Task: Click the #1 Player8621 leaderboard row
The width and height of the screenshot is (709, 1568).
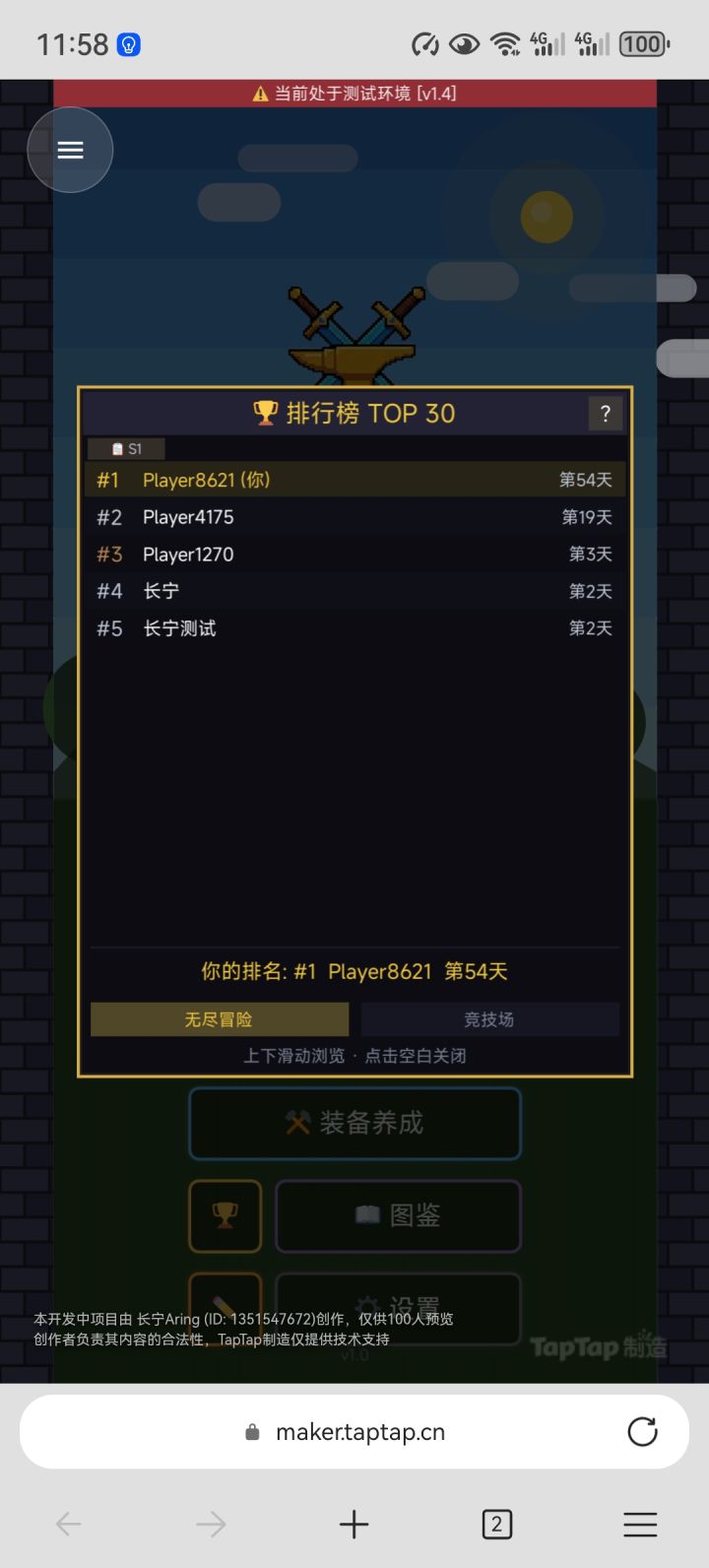Action: click(x=354, y=480)
